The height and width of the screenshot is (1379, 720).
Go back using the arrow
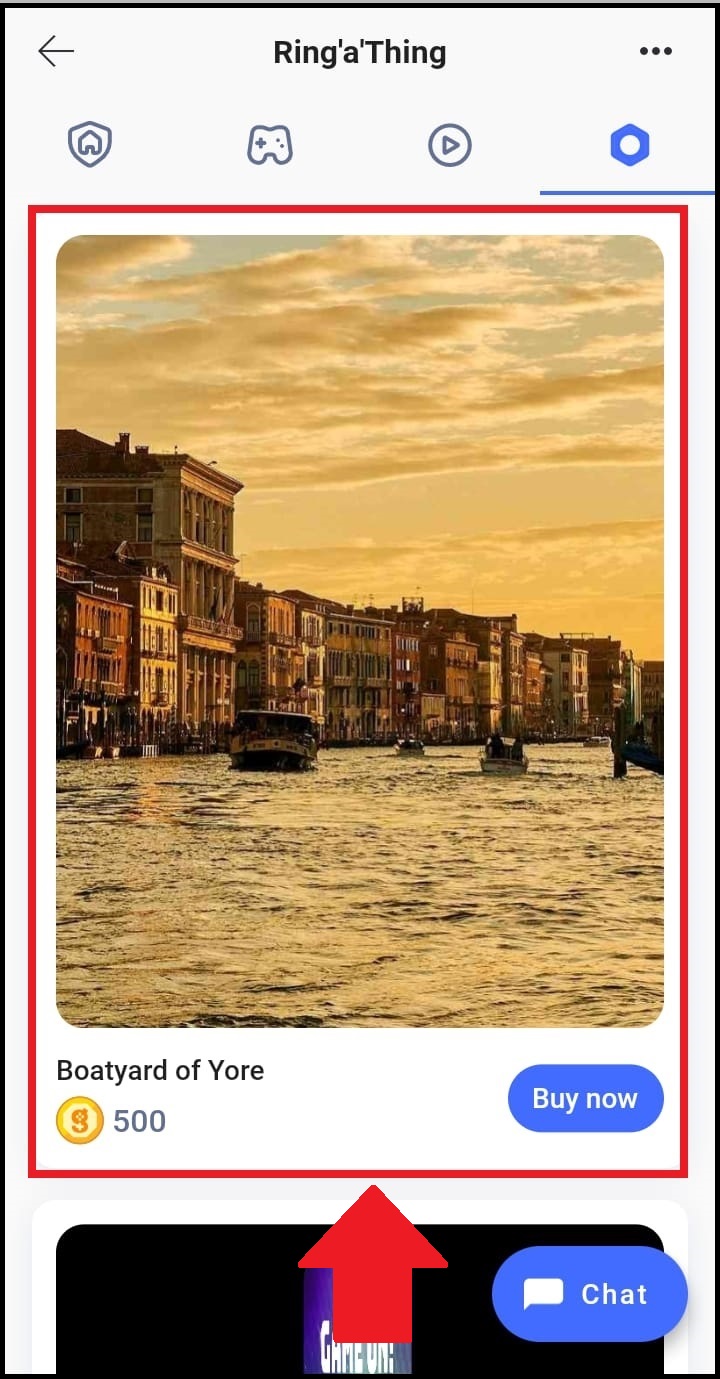(x=56, y=51)
